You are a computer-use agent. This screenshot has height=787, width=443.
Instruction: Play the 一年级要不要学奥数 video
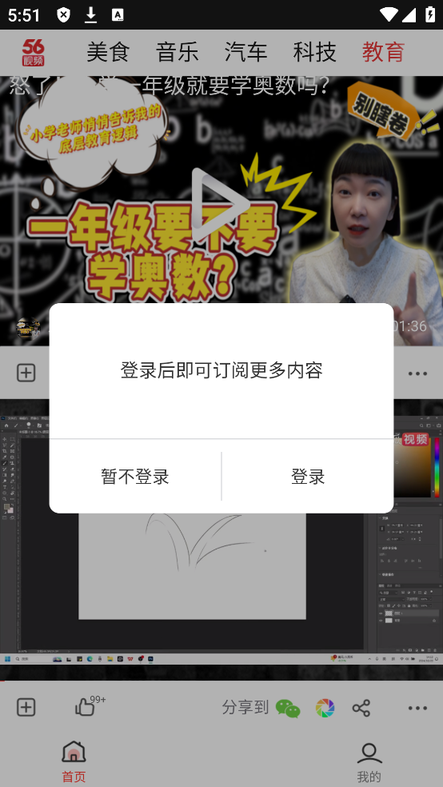221,204
